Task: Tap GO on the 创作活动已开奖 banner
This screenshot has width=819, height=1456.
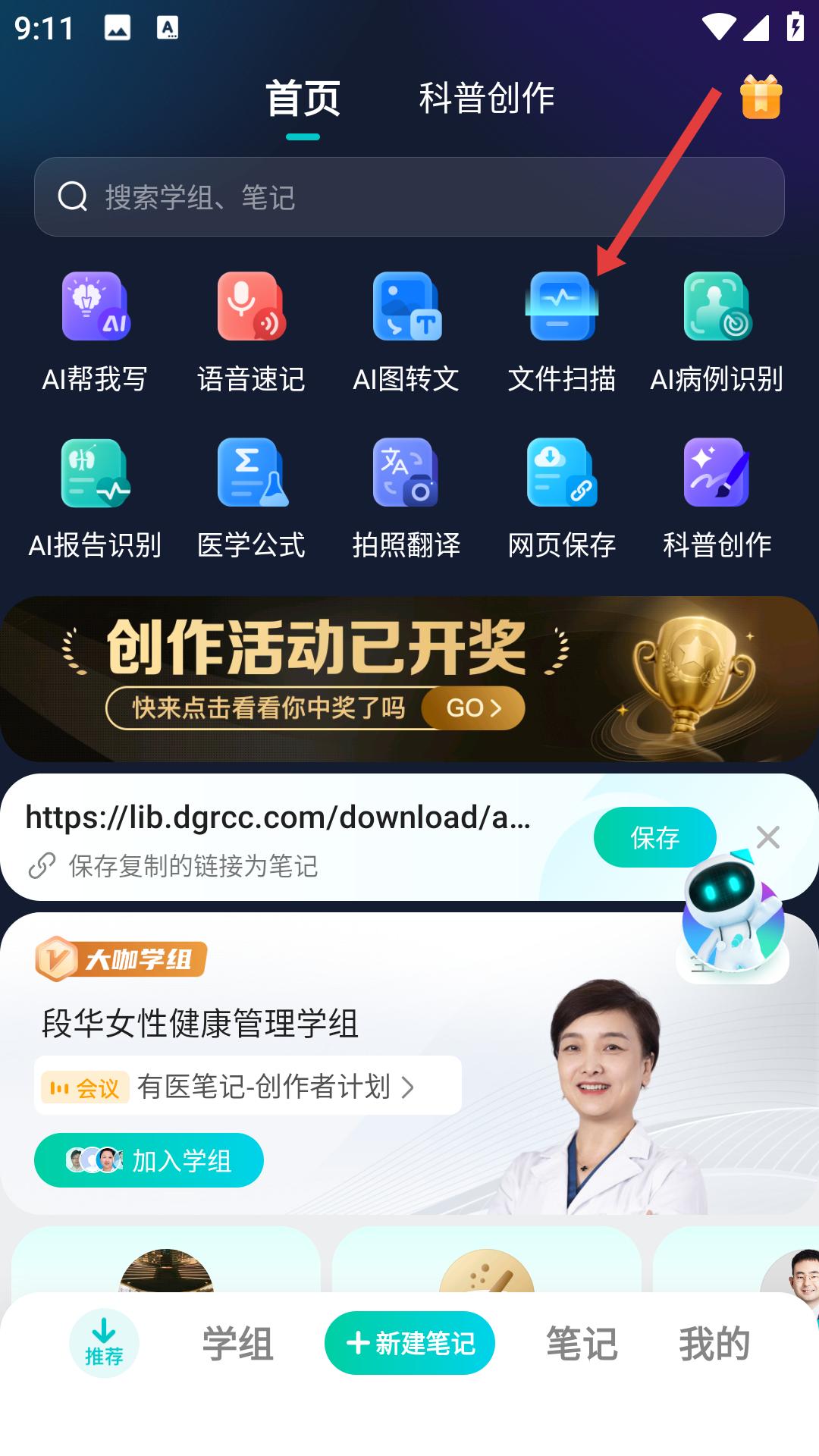Action: pos(474,708)
